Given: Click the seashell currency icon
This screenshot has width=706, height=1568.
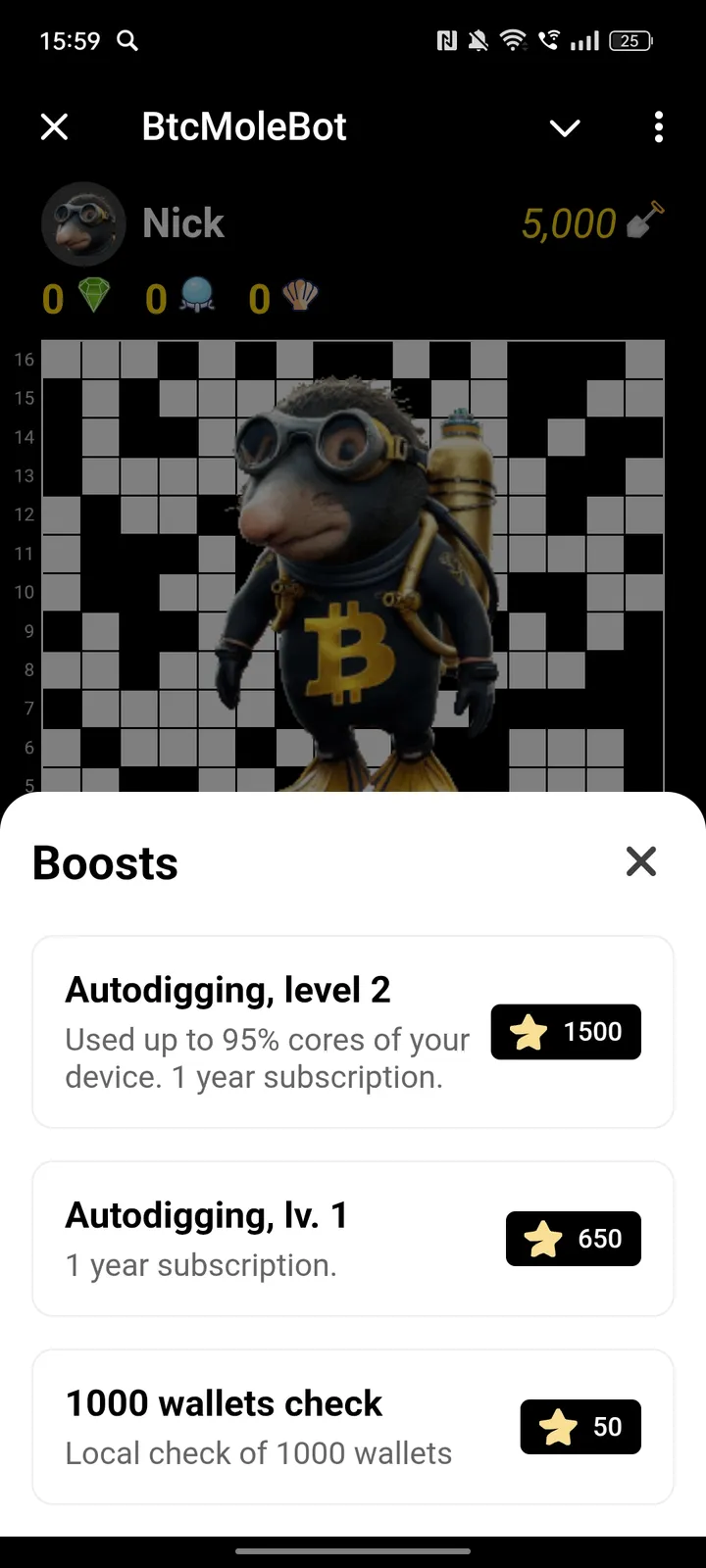Looking at the screenshot, I should tap(298, 297).
